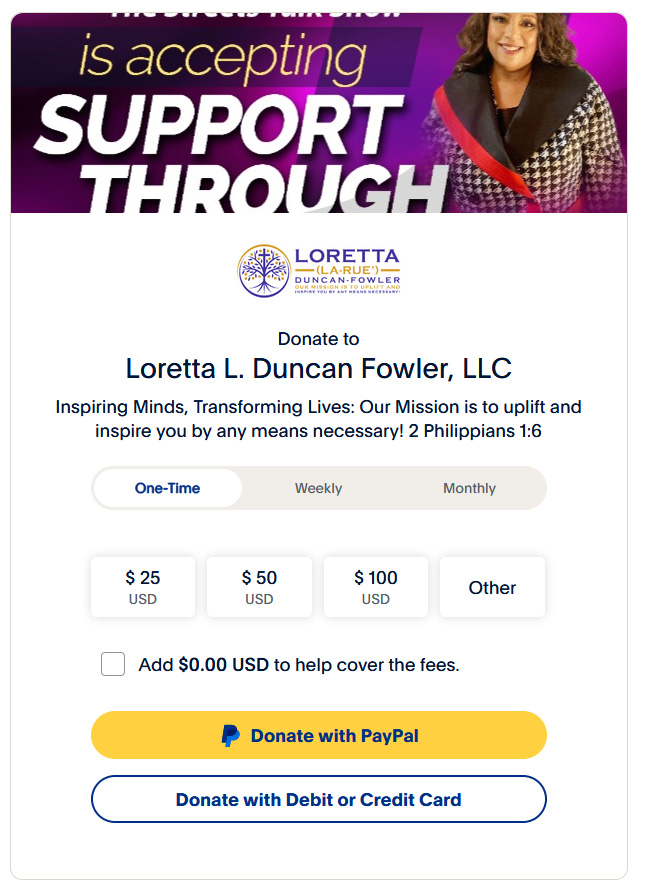Image resolution: width=651 pixels, height=893 pixels.
Task: Choose the $25 USD donation amount
Action: pyautogui.click(x=142, y=587)
